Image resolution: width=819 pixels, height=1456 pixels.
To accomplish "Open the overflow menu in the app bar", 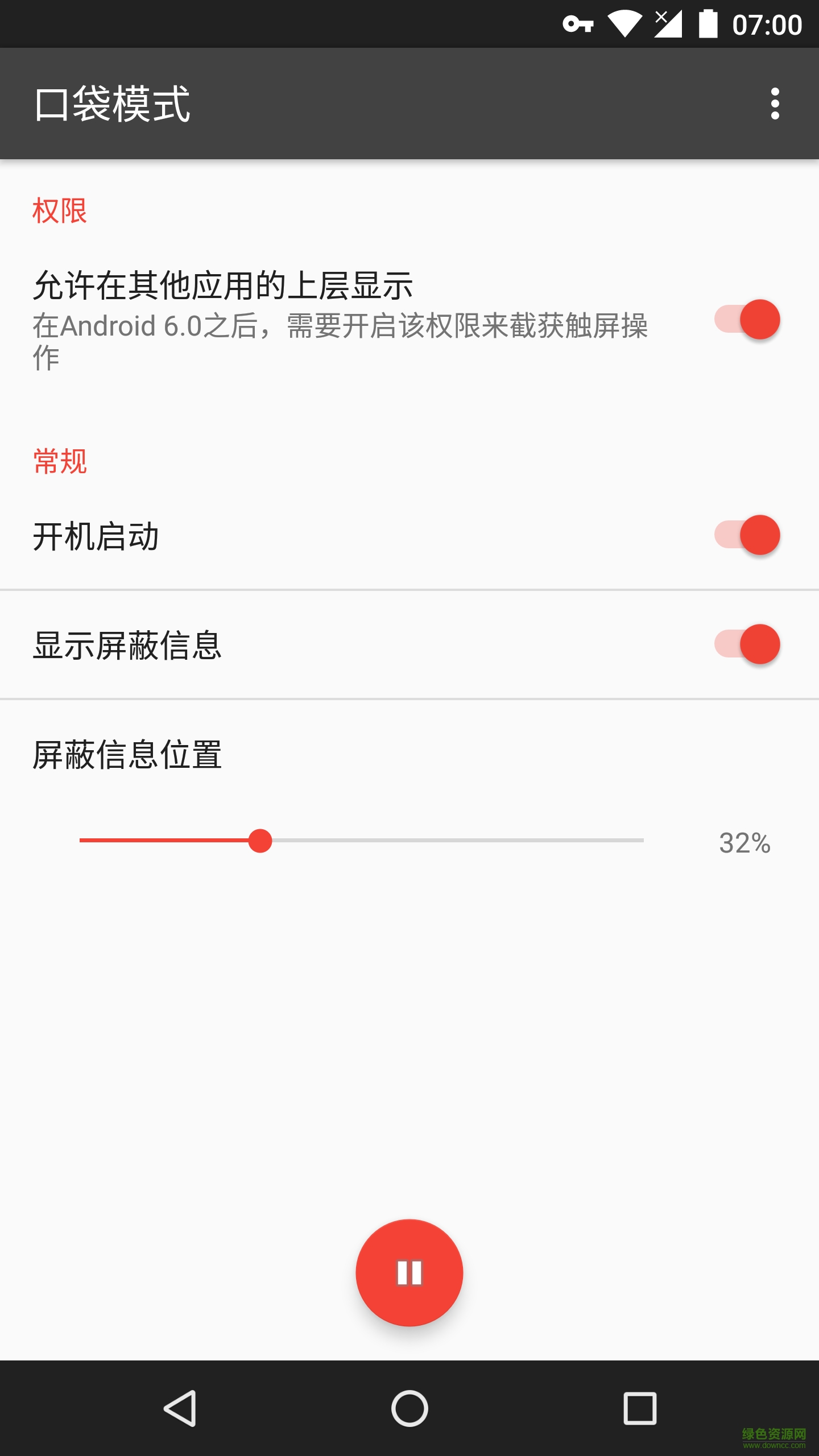I will pos(775,104).
